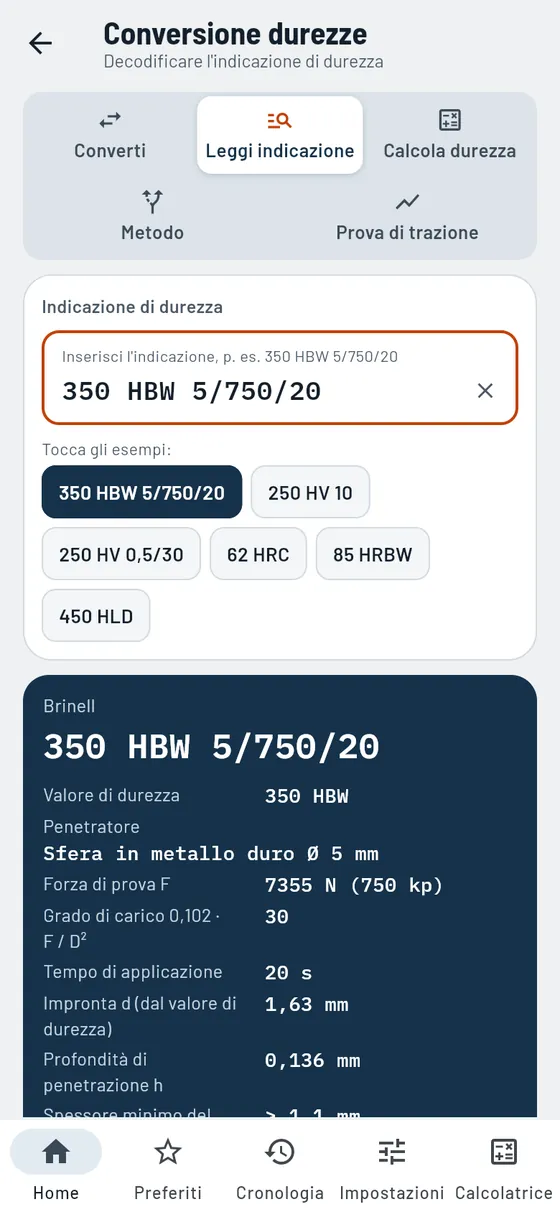Screen dimensions: 560x1212
Task: Open the Preferiti tab
Action: click(168, 1165)
